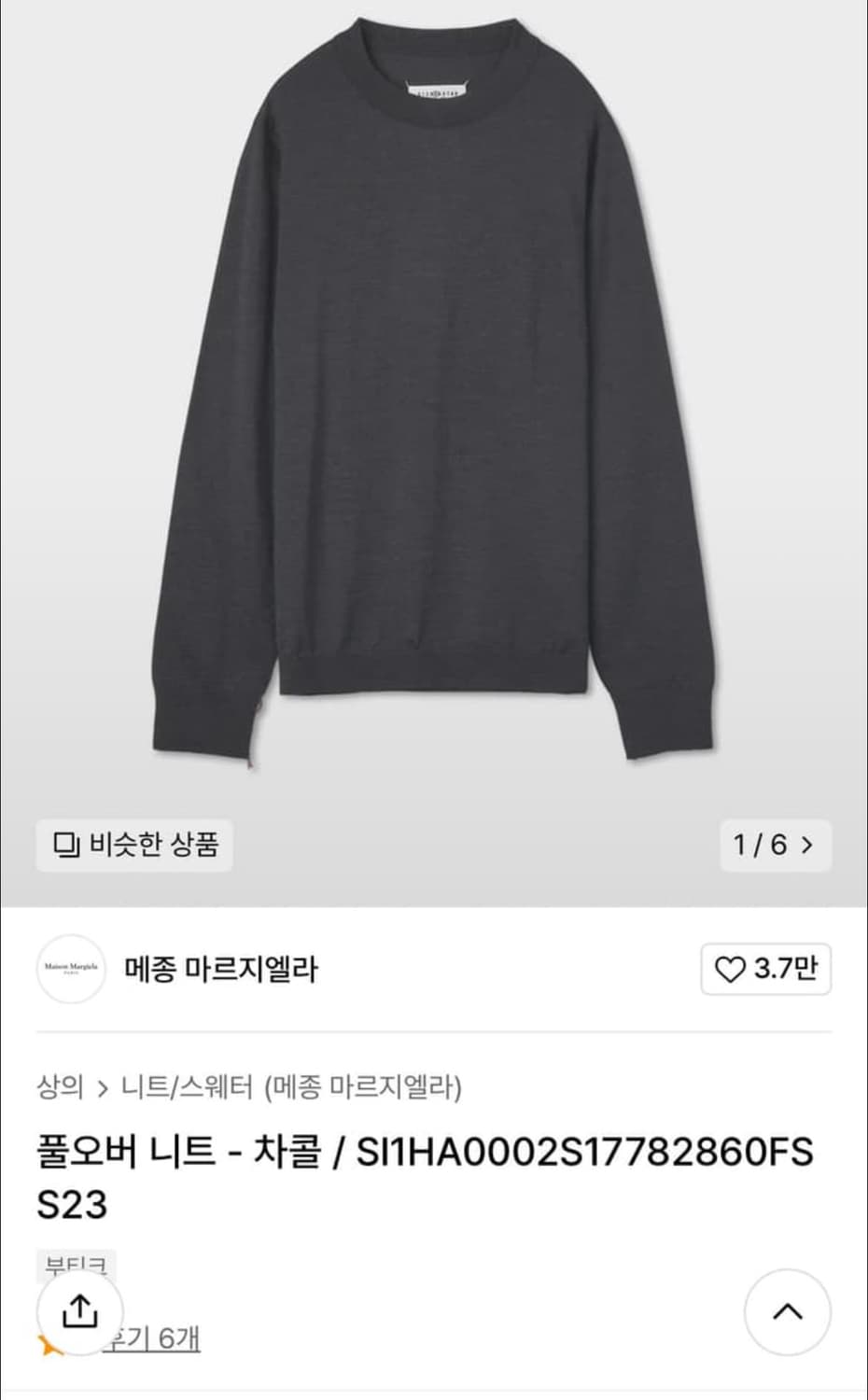Viewport: 868px width, 1400px height.
Task: Tap the overlapping-squares icon in 비슷한 상품 button
Action: [65, 846]
